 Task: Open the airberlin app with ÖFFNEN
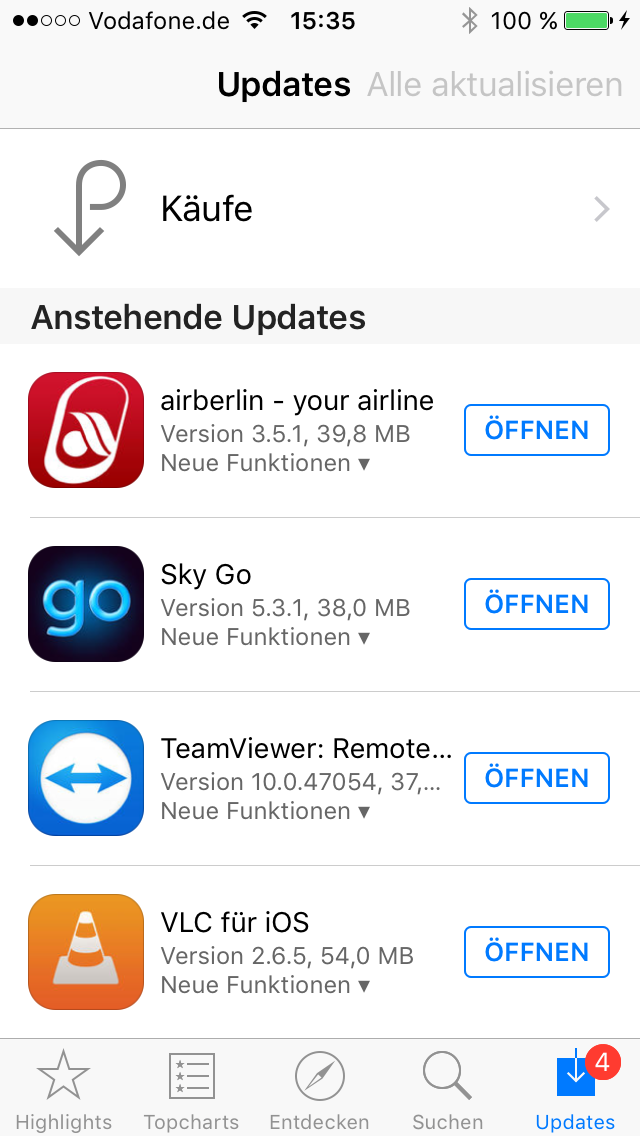(x=536, y=430)
